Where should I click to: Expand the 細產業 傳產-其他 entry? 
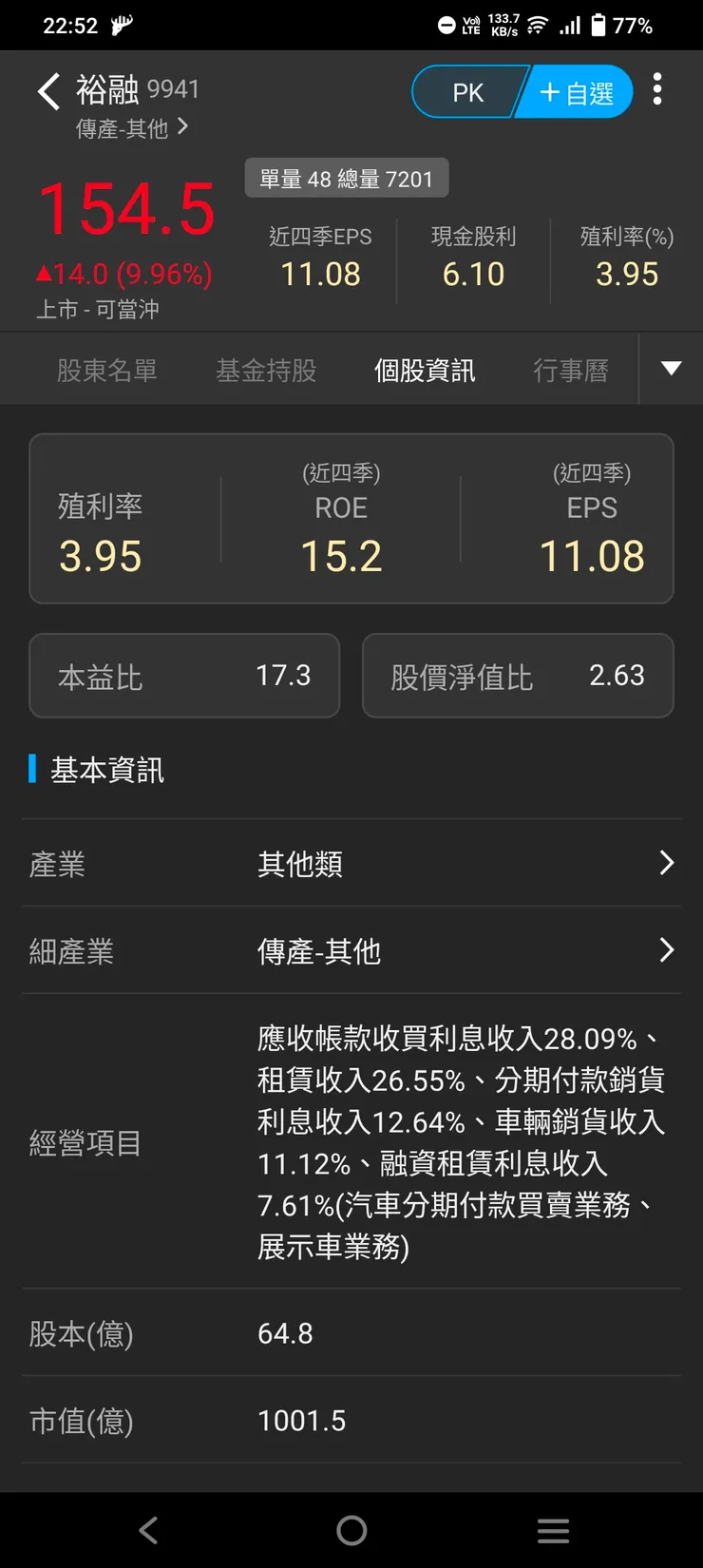pyautogui.click(x=667, y=950)
